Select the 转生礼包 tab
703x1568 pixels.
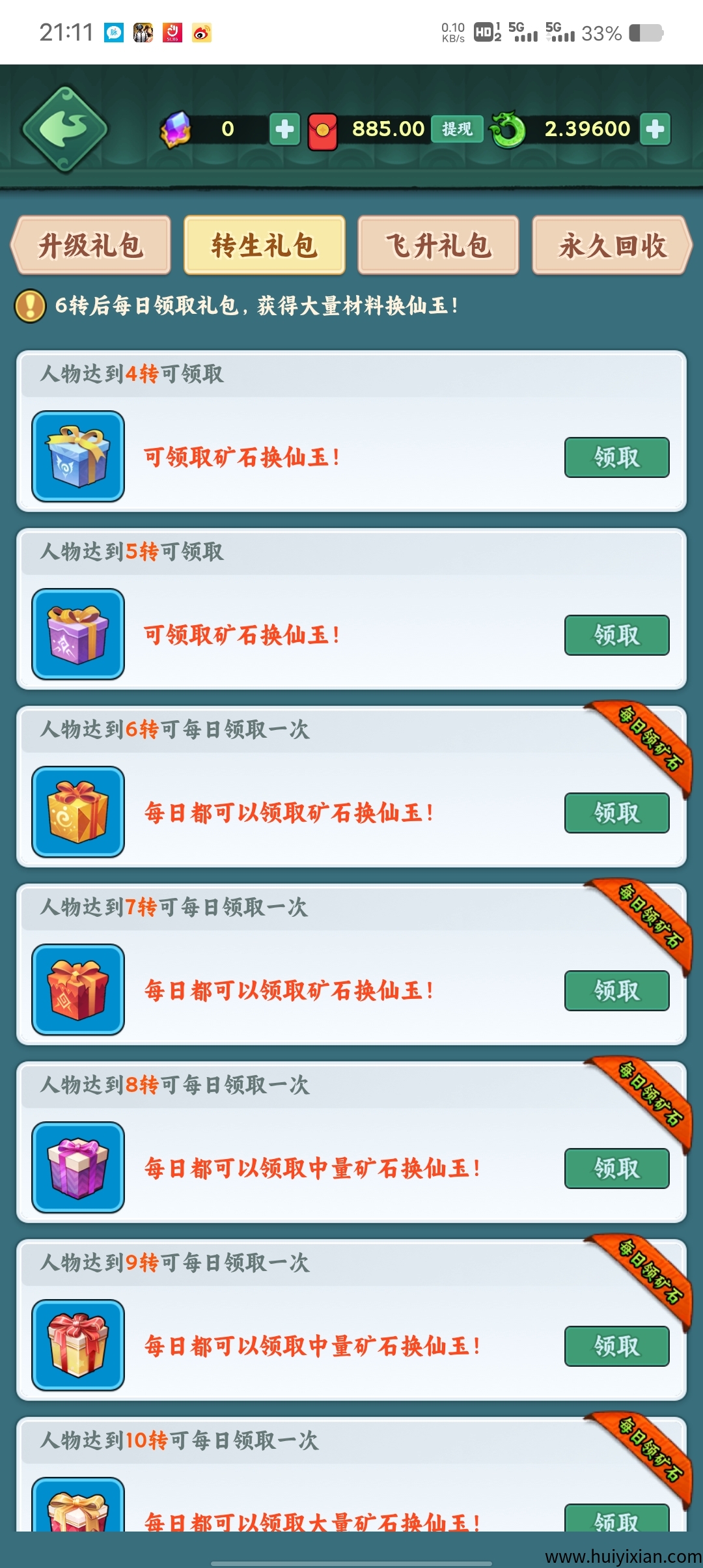click(x=264, y=245)
